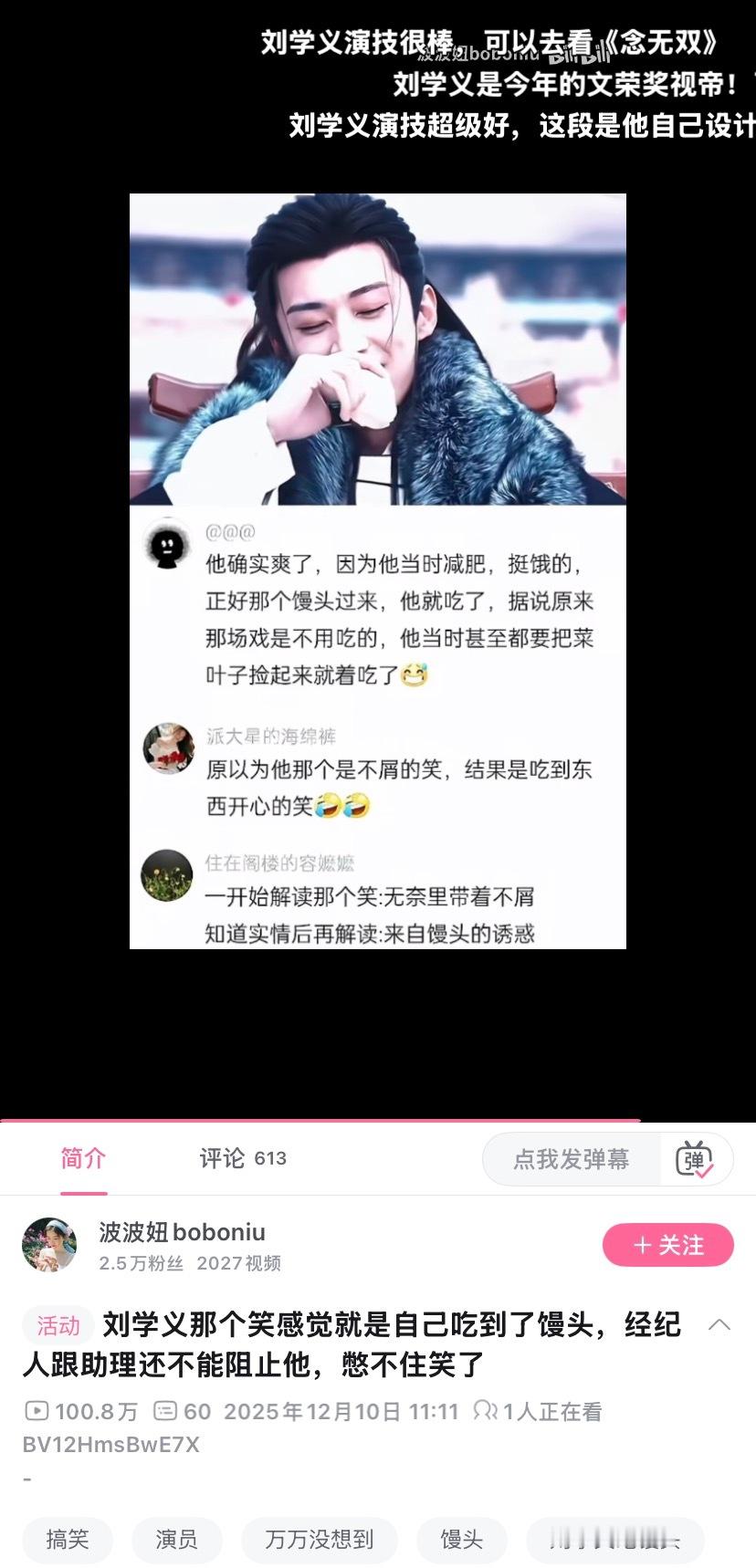
Task: Open uploader 波波妞 boboniu's avatar
Action: point(50,1245)
